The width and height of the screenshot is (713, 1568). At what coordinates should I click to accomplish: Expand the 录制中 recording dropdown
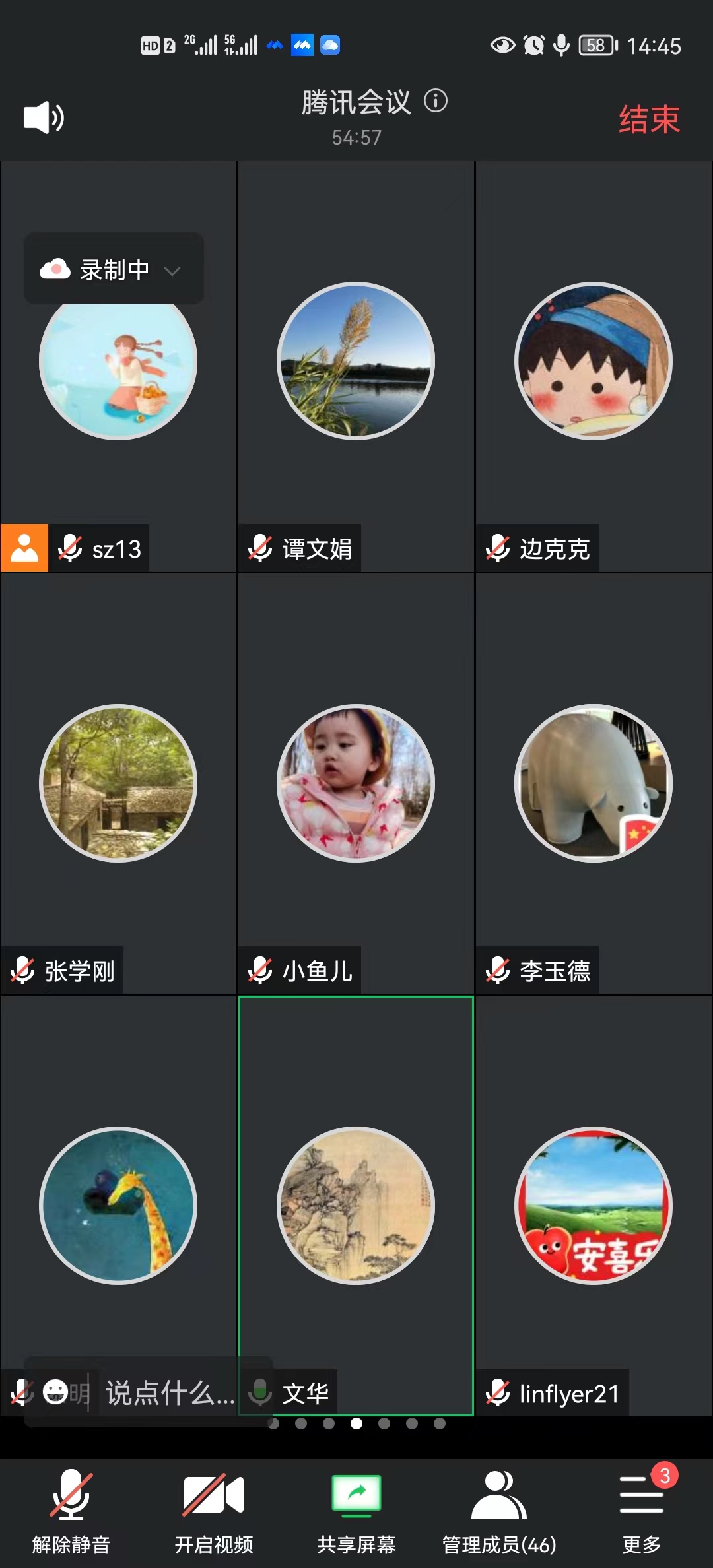(114, 269)
